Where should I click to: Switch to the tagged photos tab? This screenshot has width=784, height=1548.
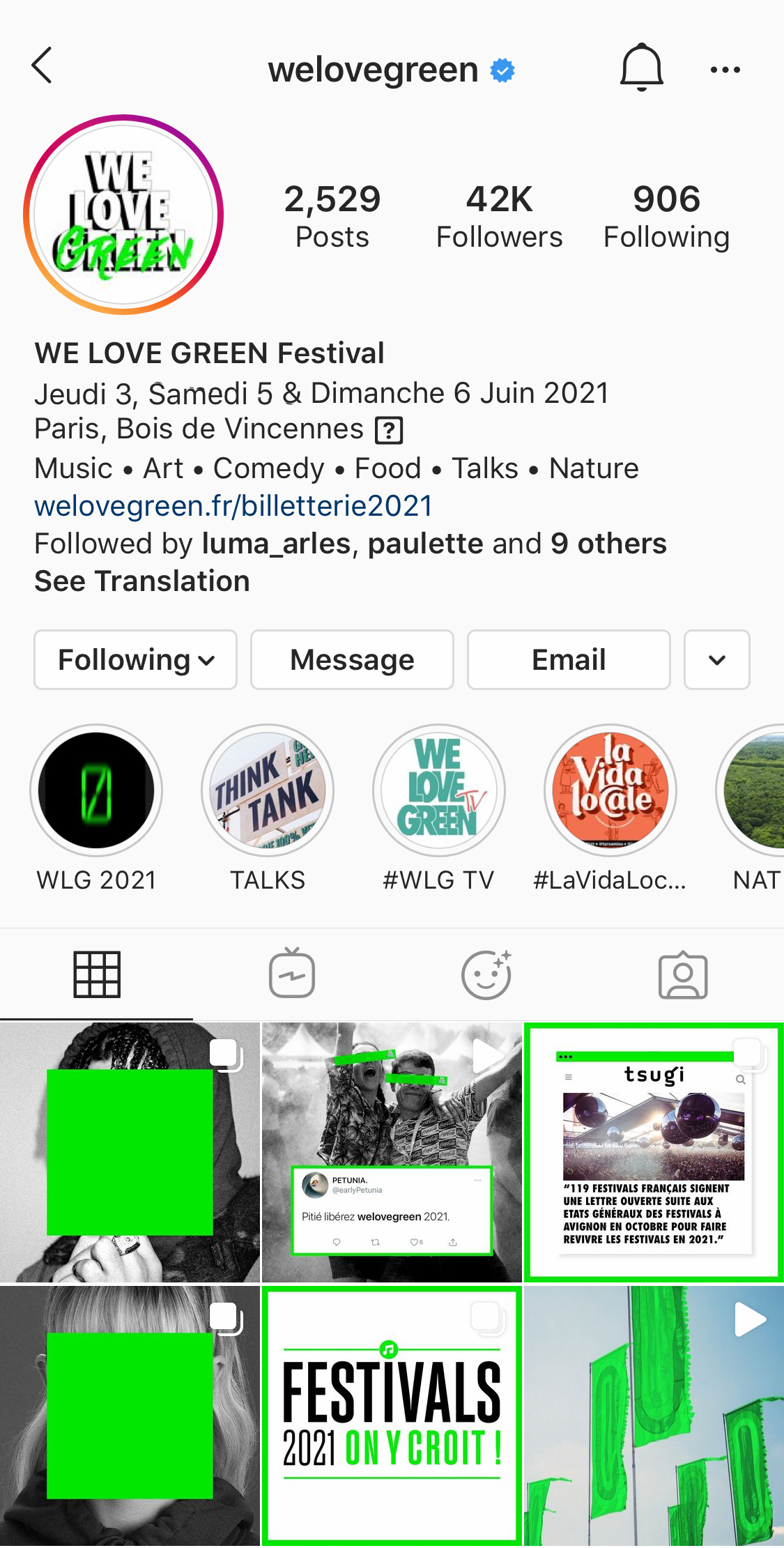[x=683, y=975]
